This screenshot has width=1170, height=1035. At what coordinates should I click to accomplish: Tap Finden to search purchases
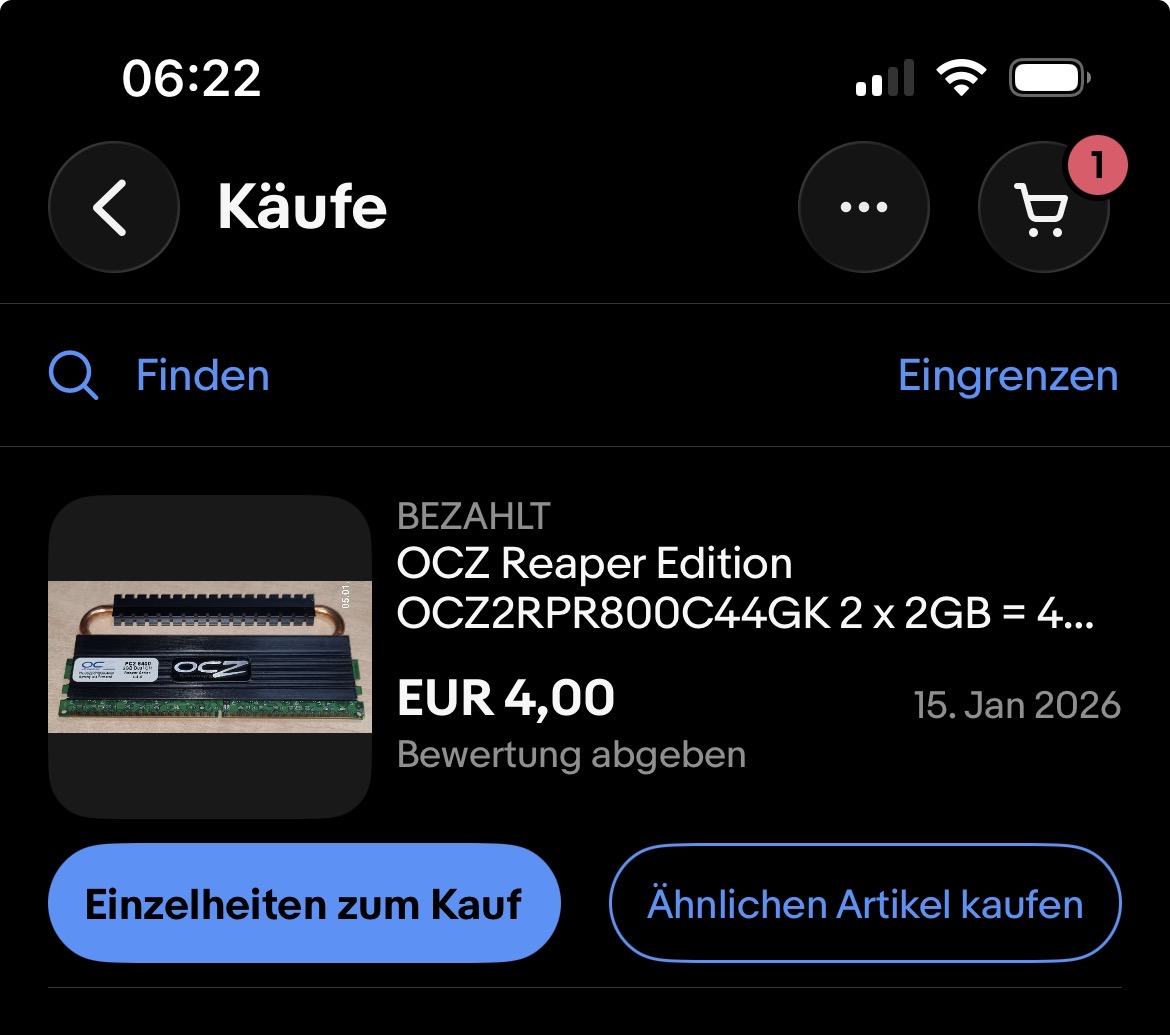click(160, 376)
